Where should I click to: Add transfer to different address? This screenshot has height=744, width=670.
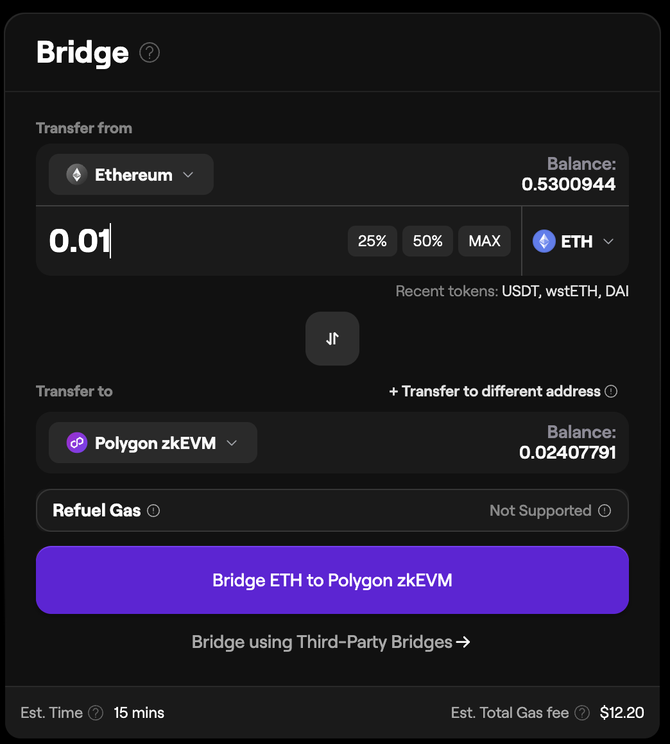point(495,391)
